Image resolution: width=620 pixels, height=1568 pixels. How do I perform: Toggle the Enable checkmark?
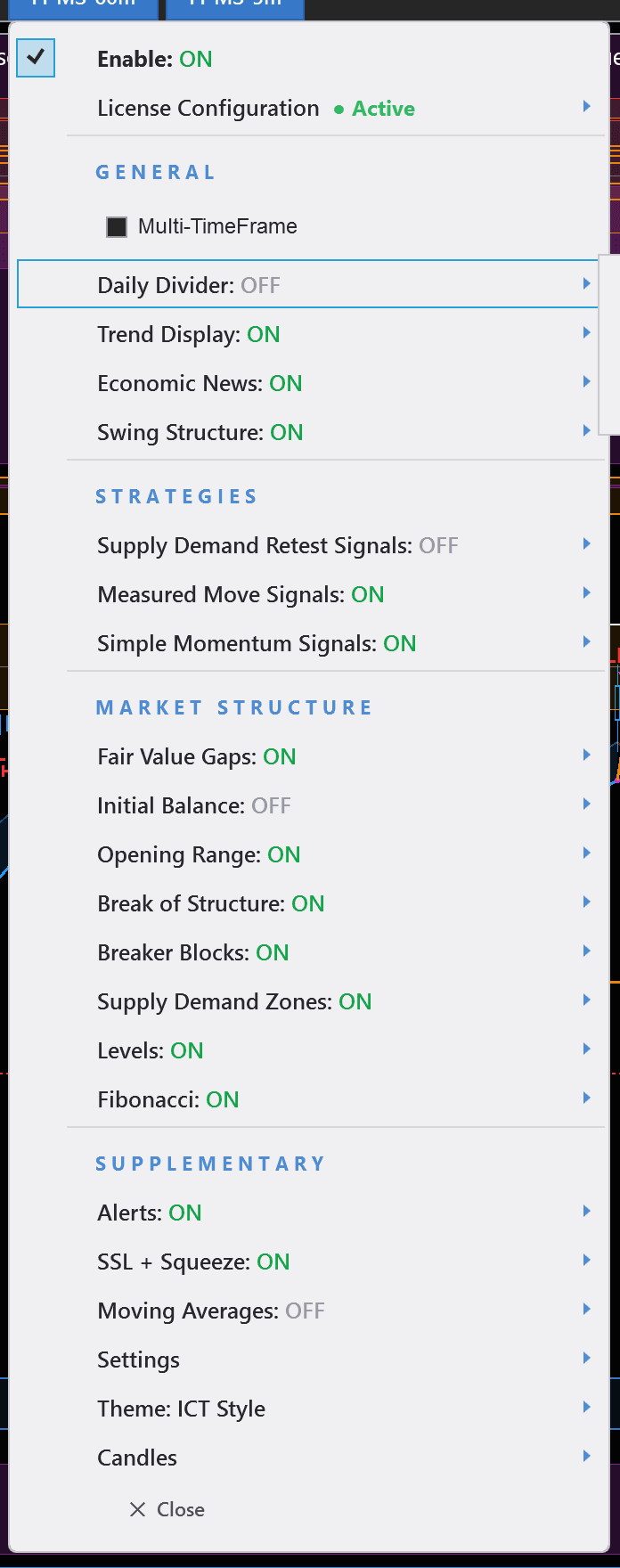(x=36, y=58)
